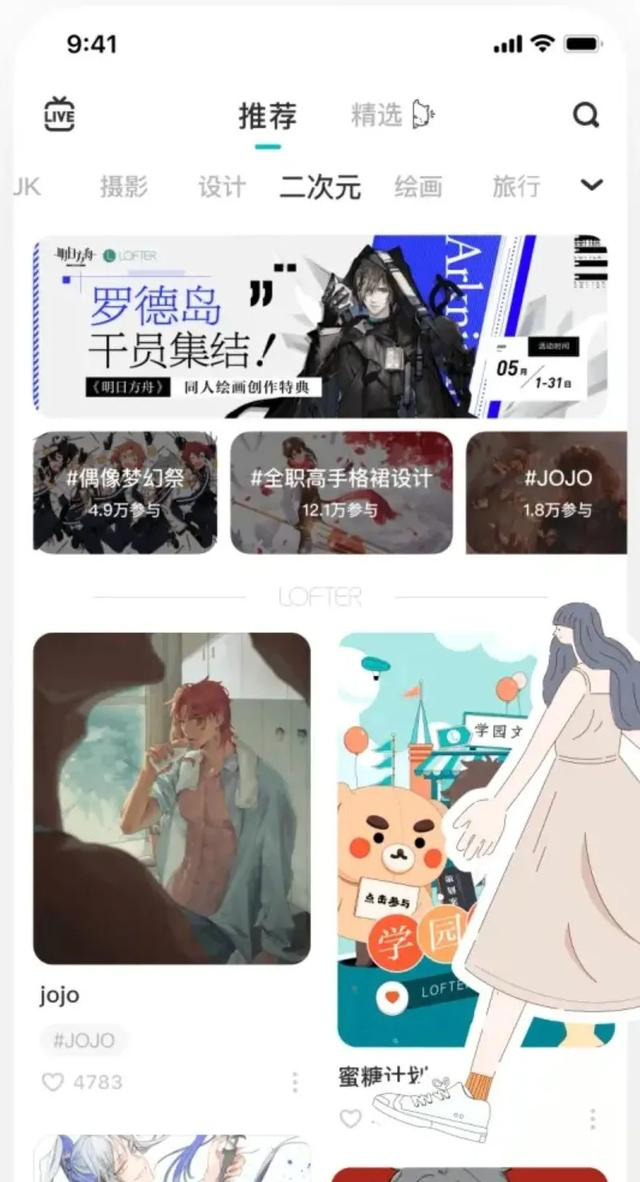
Task: Open the #偶像梦幻祭 topic card
Action: tap(125, 492)
